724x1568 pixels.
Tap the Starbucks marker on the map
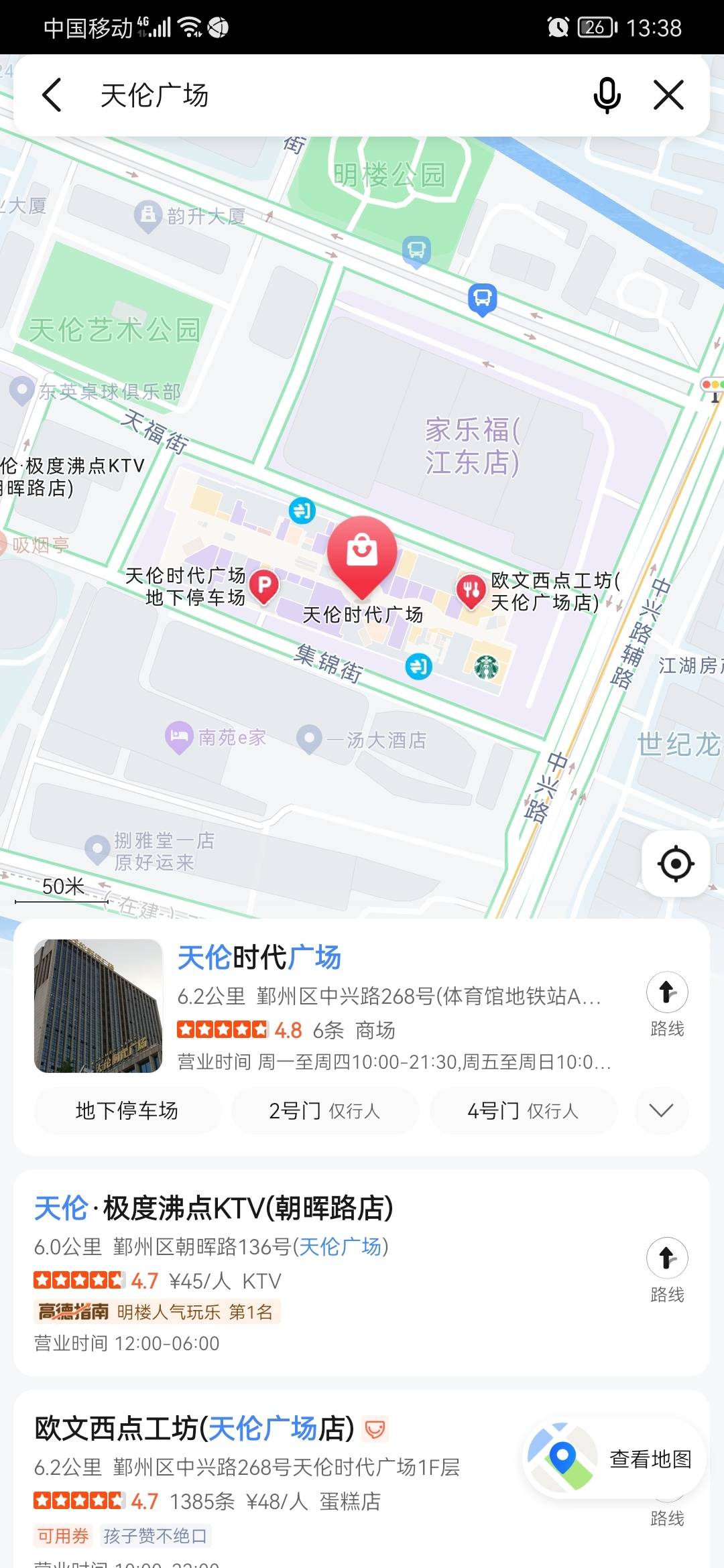point(487,667)
